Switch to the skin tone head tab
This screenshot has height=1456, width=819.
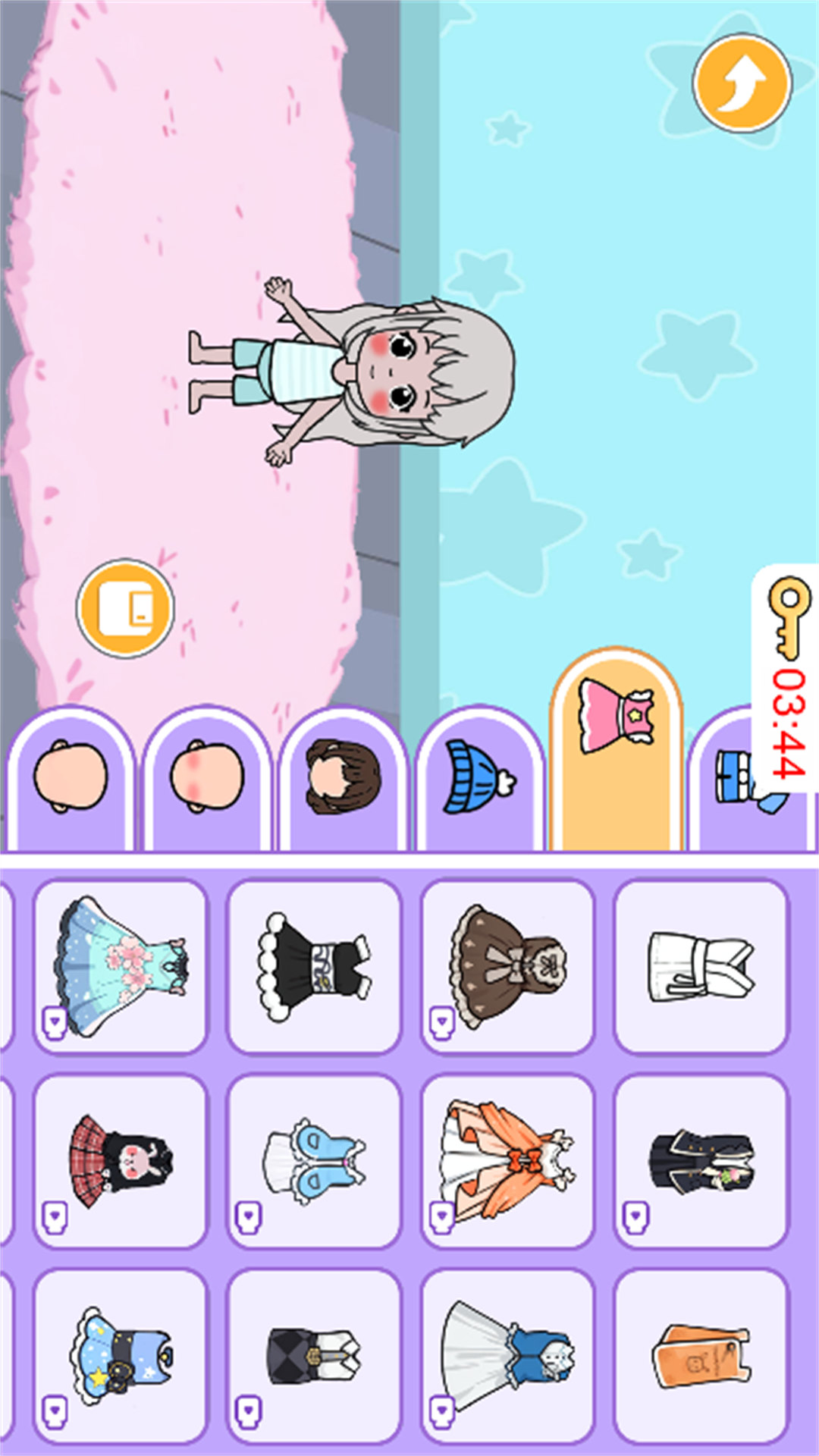(x=71, y=777)
